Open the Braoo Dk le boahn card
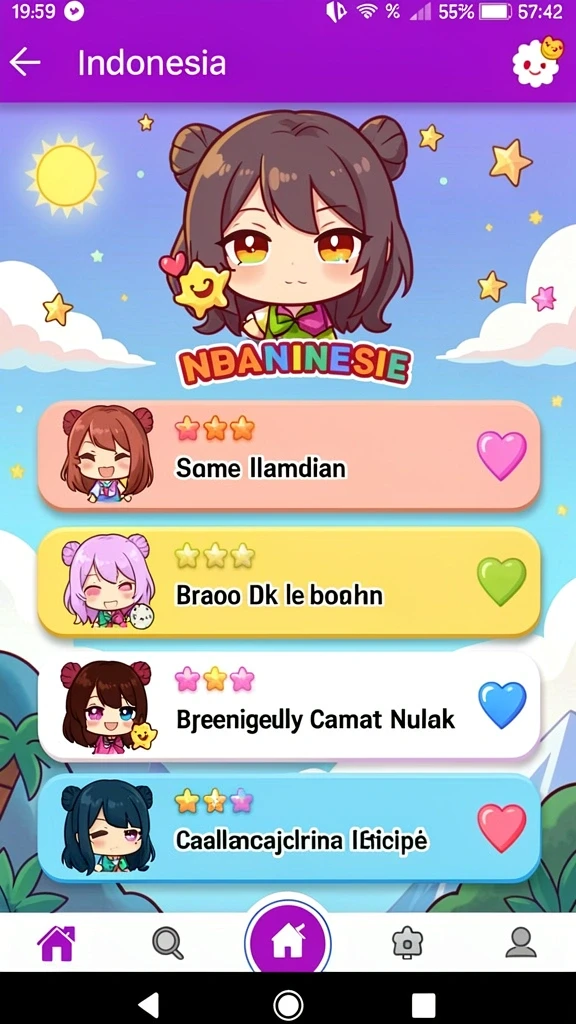Image resolution: width=576 pixels, height=1024 pixels. pyautogui.click(x=289, y=581)
